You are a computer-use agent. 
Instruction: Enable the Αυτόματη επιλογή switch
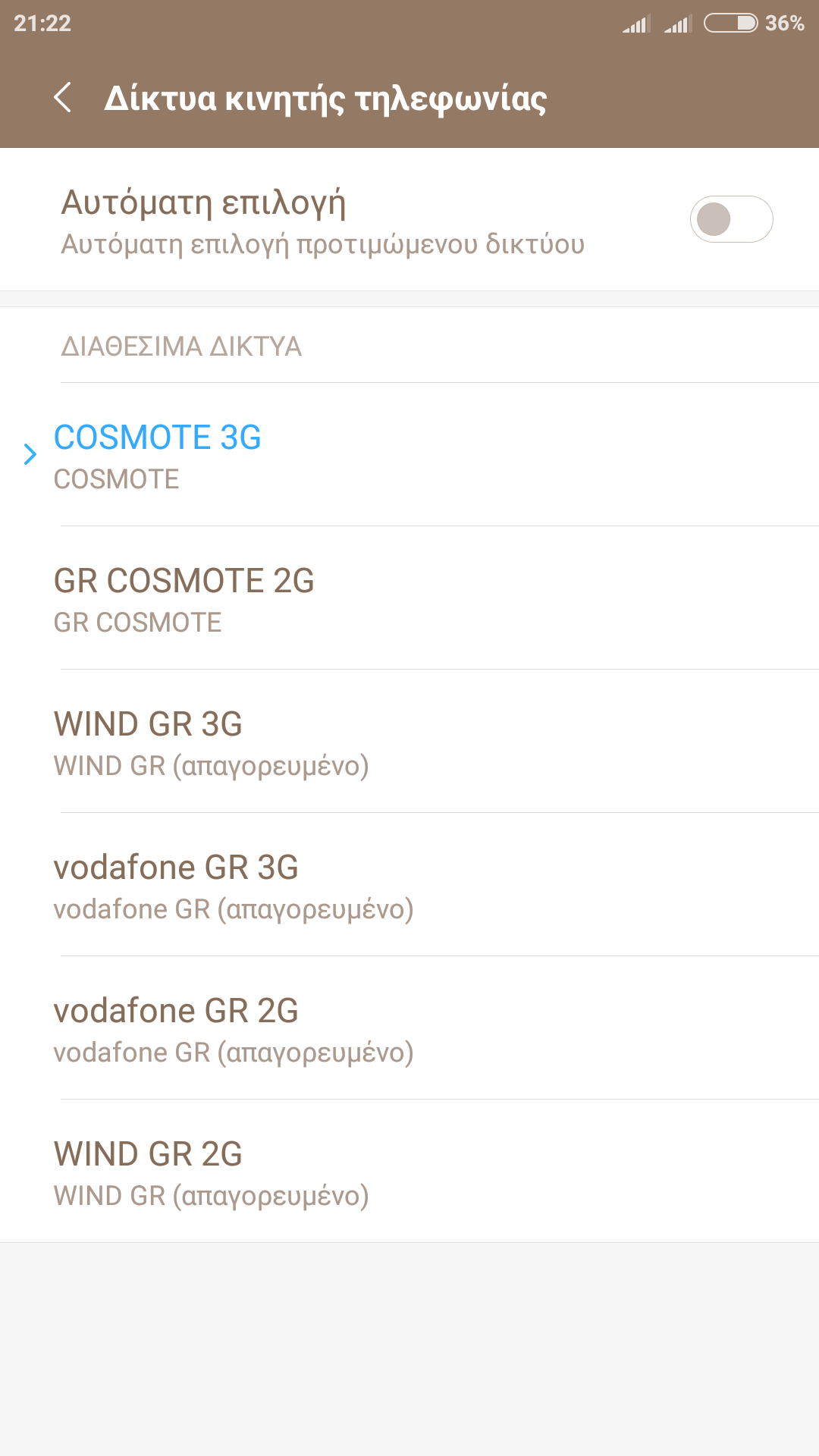pos(730,220)
